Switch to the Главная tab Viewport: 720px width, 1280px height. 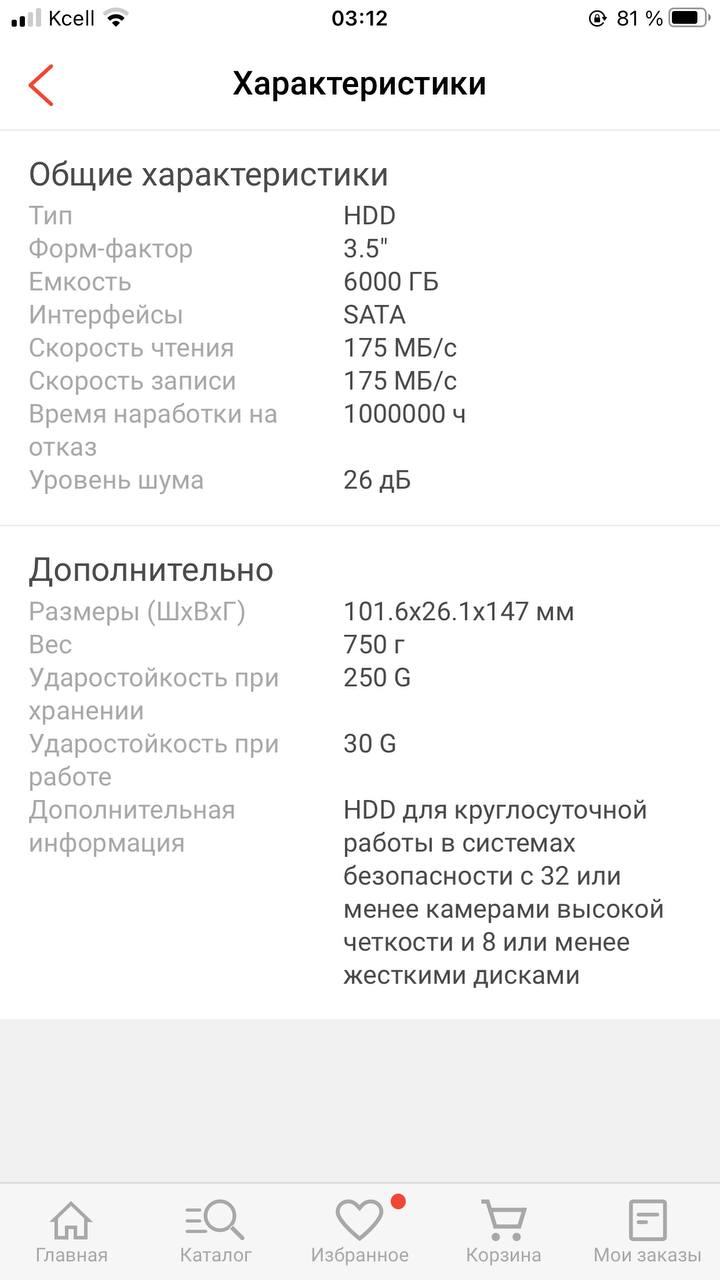click(71, 1231)
